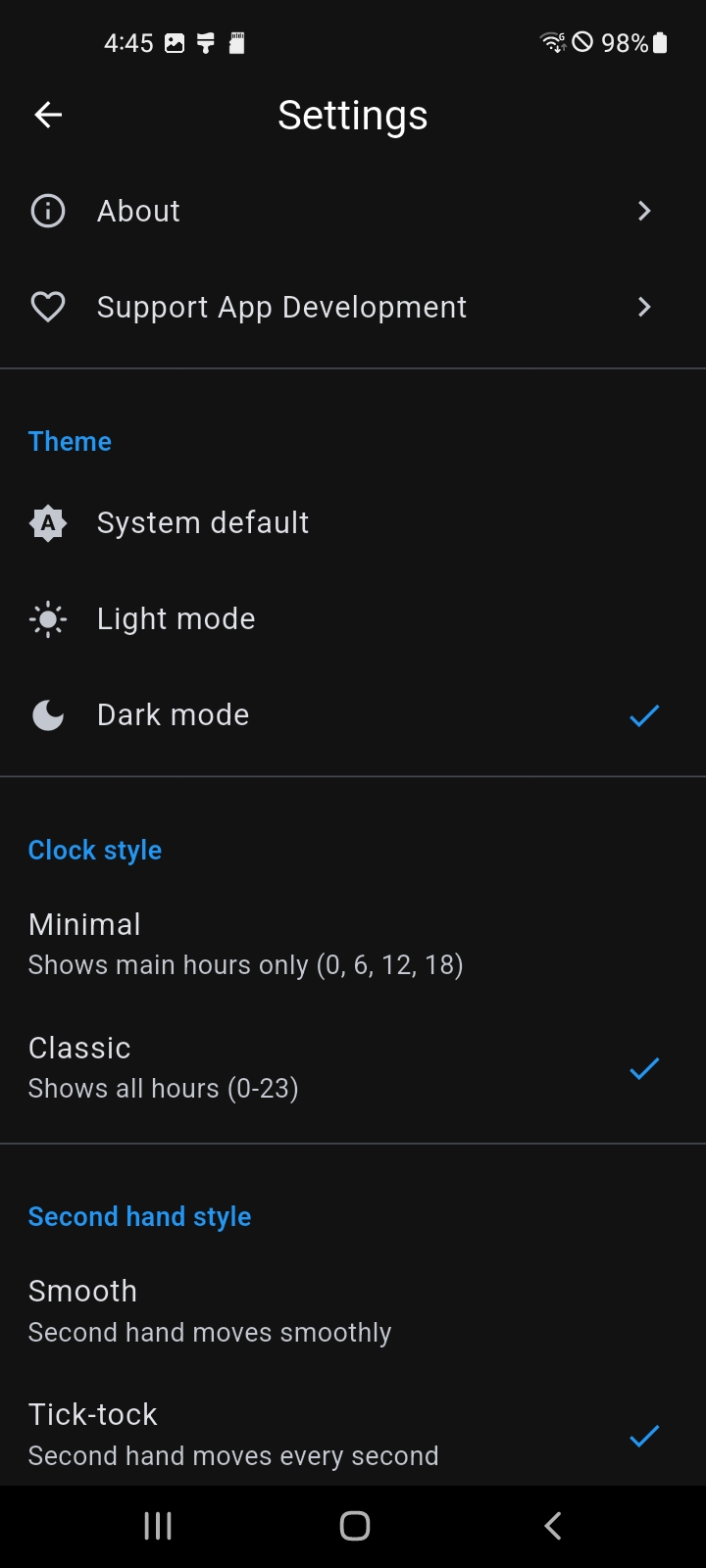The height and width of the screenshot is (1568, 706).
Task: Go back using the top-left arrow
Action: click(48, 116)
